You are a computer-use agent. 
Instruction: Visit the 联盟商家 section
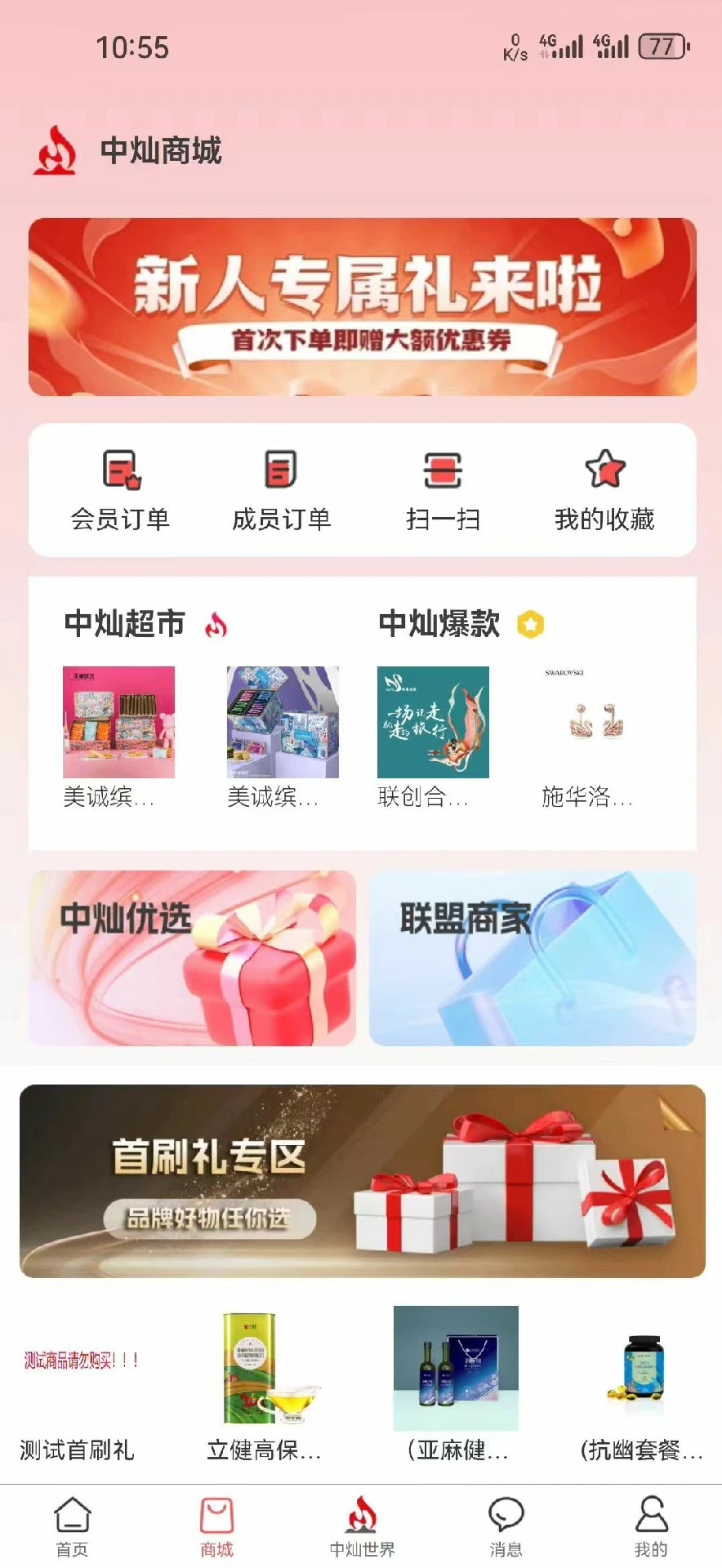[x=531, y=960]
